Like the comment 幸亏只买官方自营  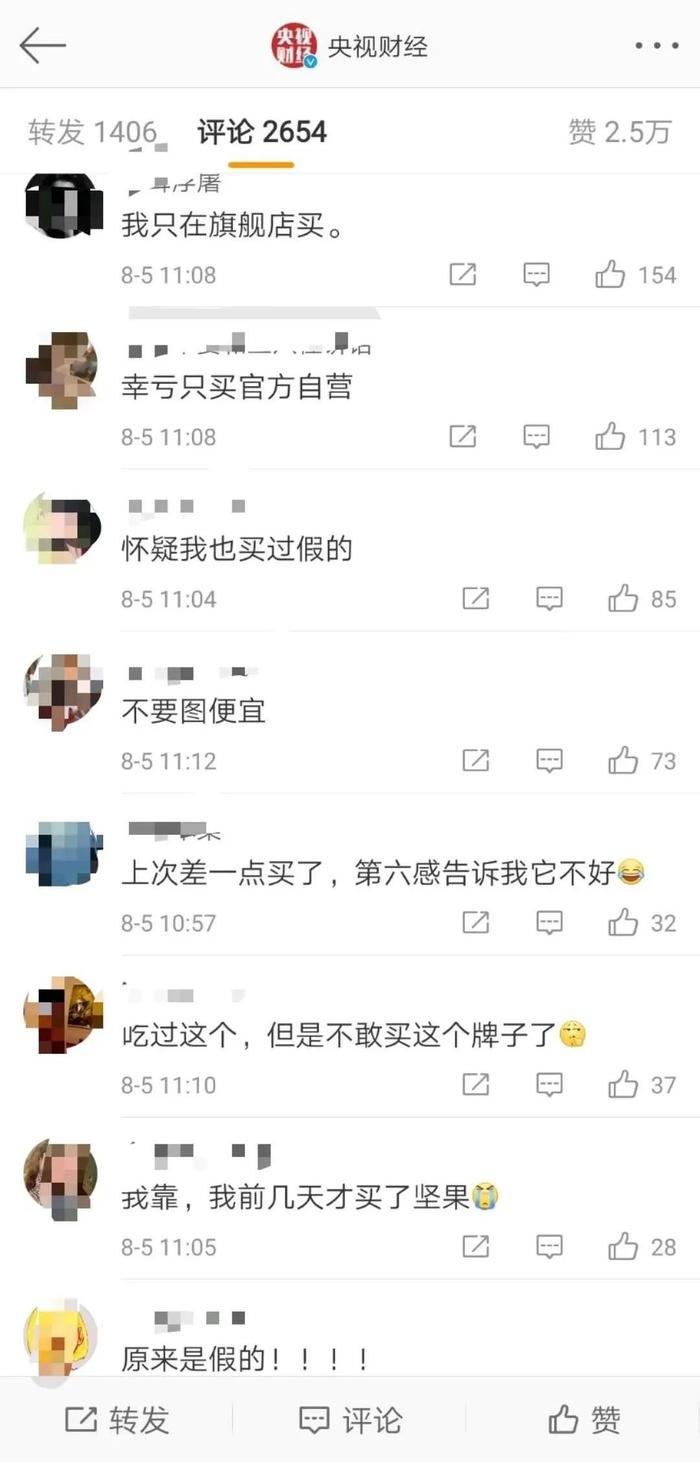[x=611, y=436]
